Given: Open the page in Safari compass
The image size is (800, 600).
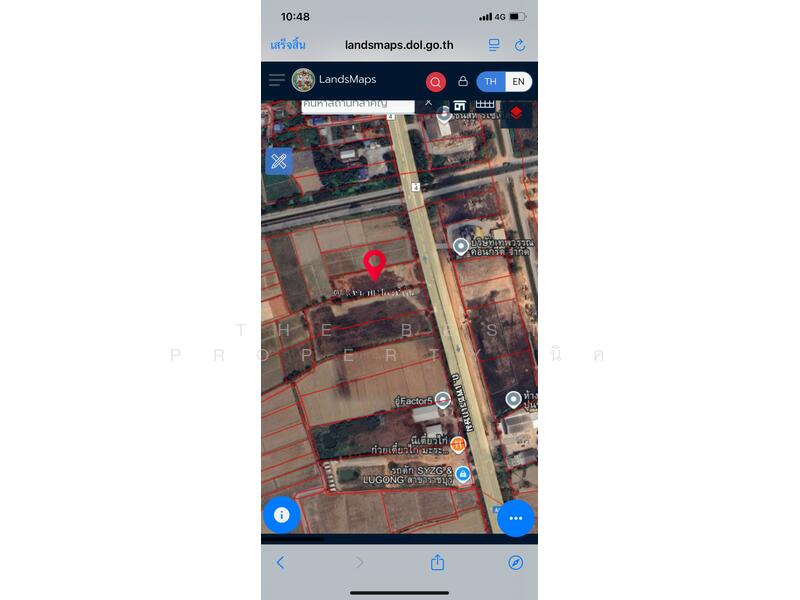Looking at the screenshot, I should (516, 563).
